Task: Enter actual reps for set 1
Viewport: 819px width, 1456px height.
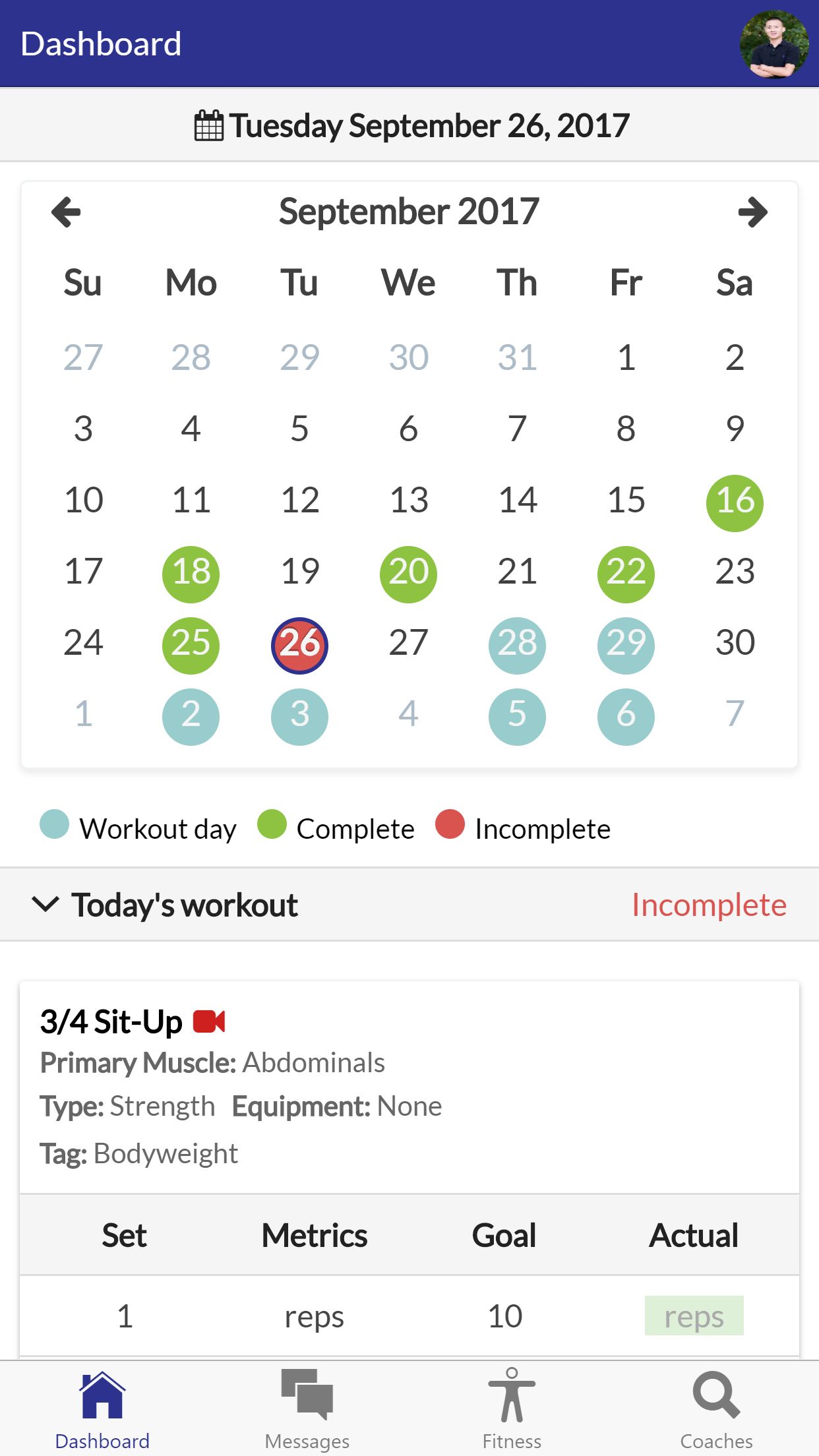Action: point(694,1316)
